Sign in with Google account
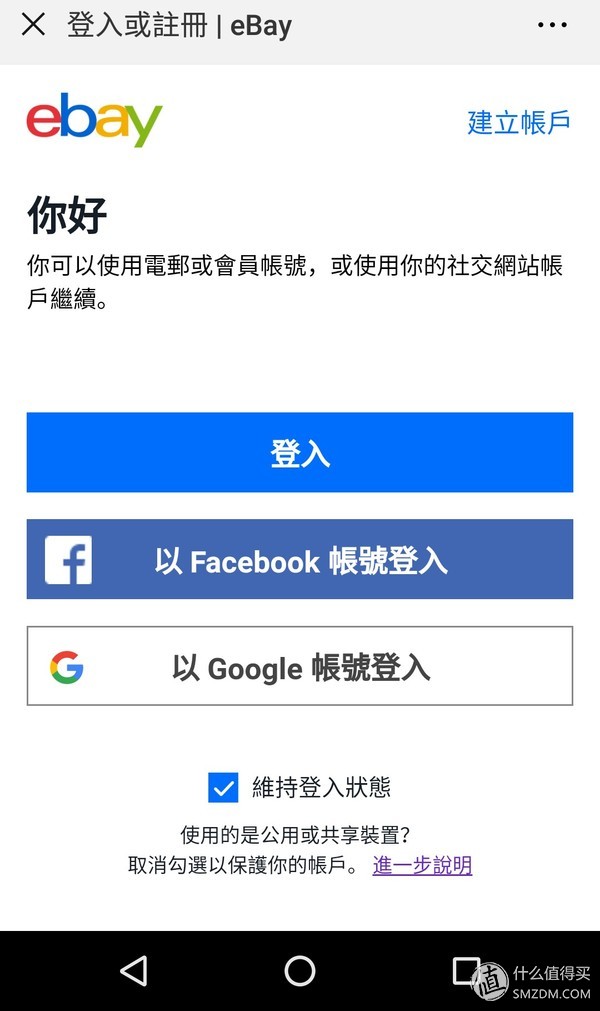 pos(300,667)
